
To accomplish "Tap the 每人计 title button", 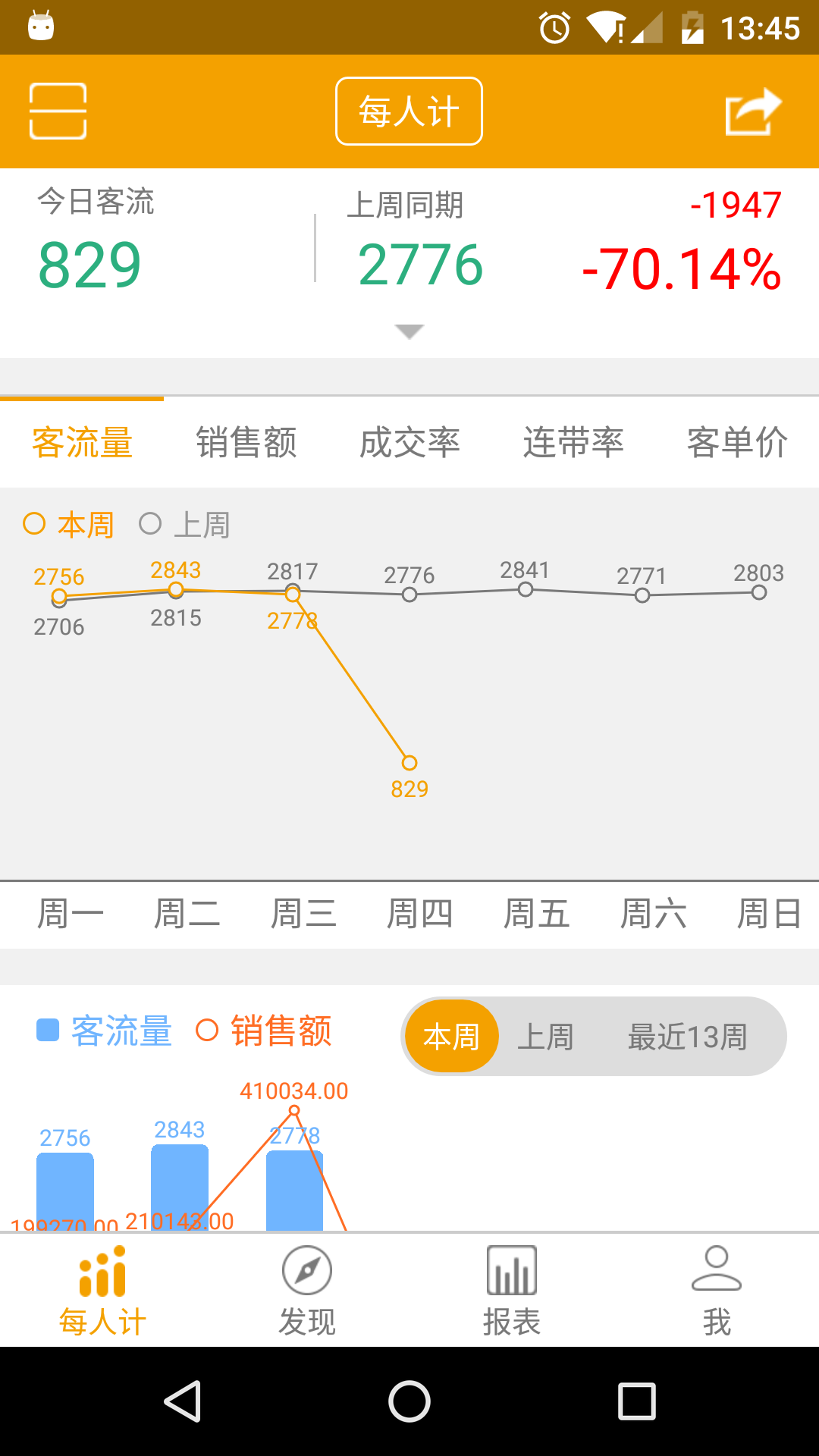I will tap(409, 111).
